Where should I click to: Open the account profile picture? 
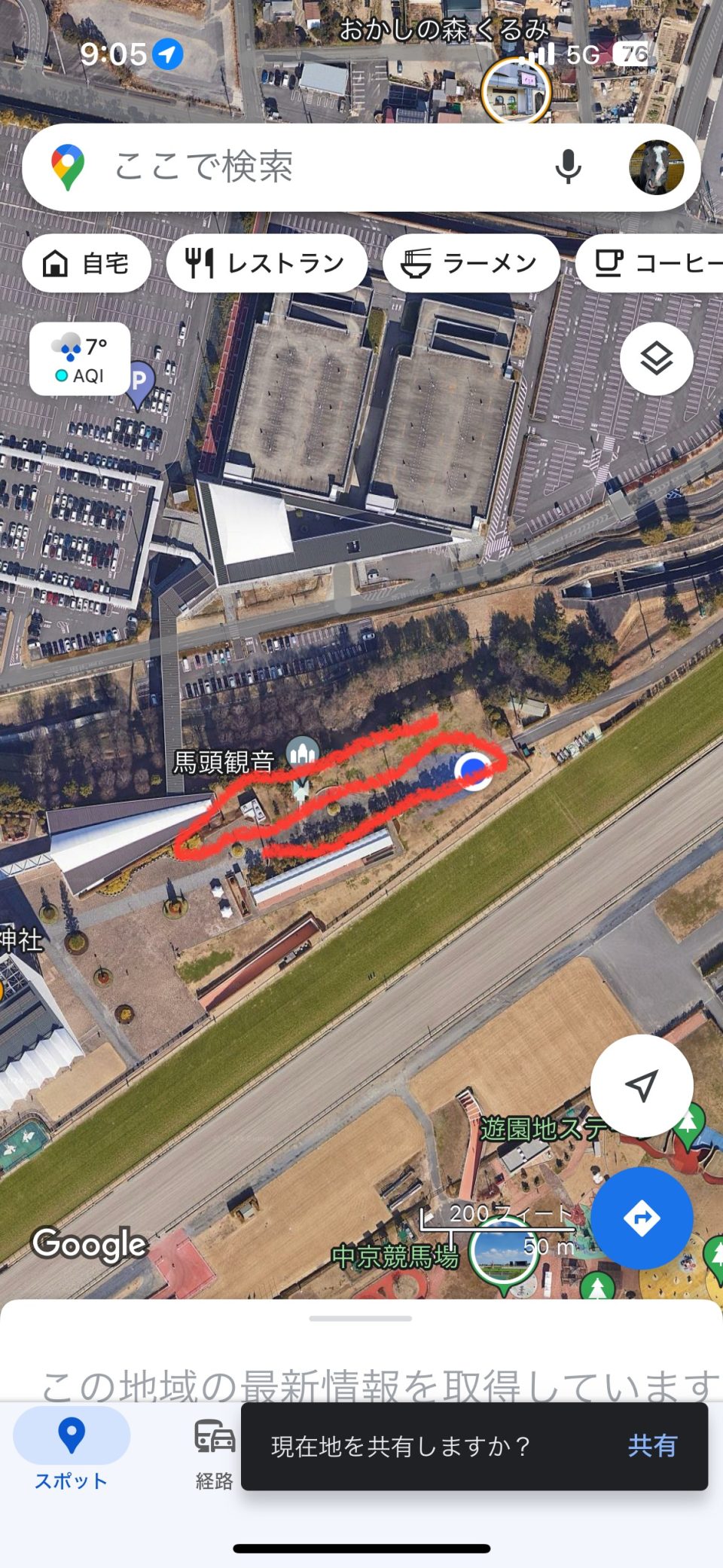click(656, 167)
